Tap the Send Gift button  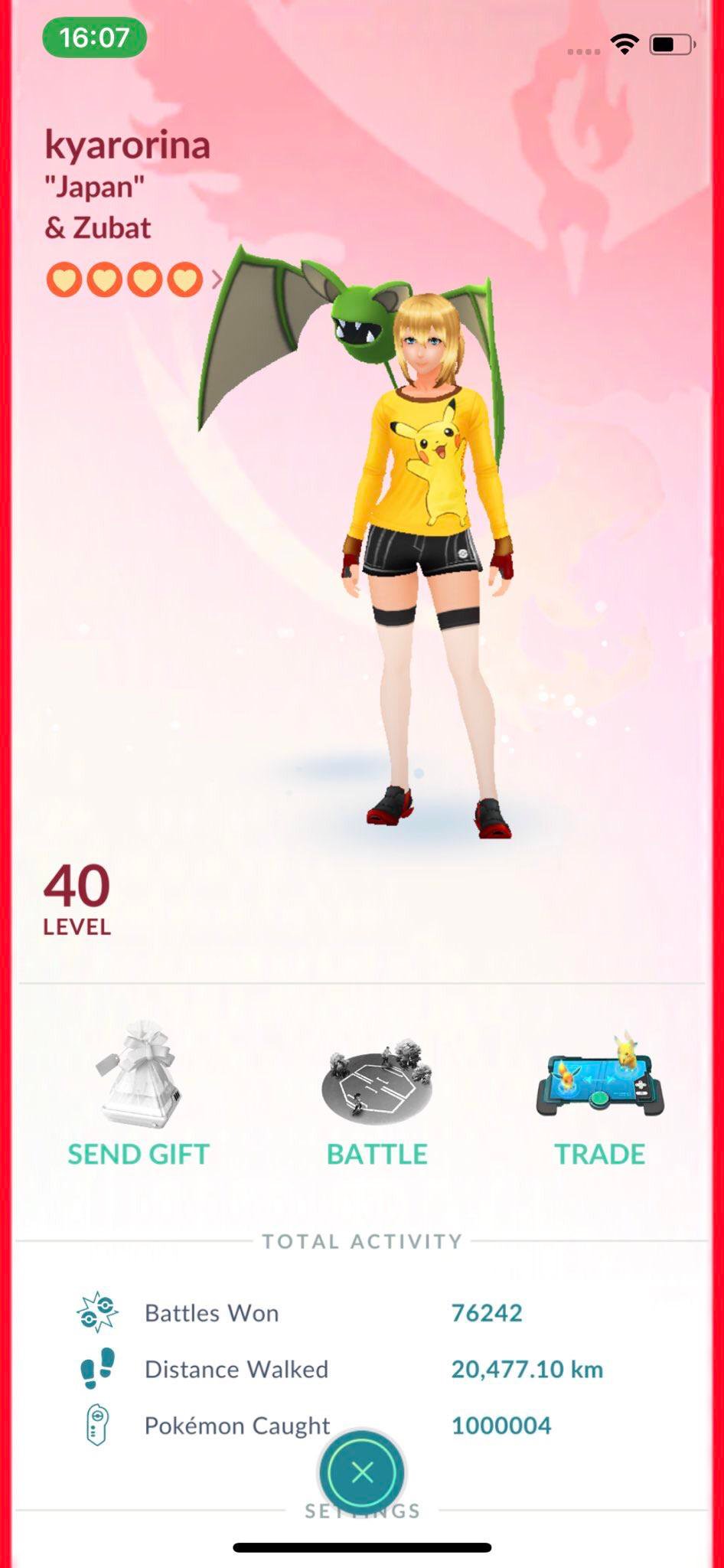coord(139,1095)
